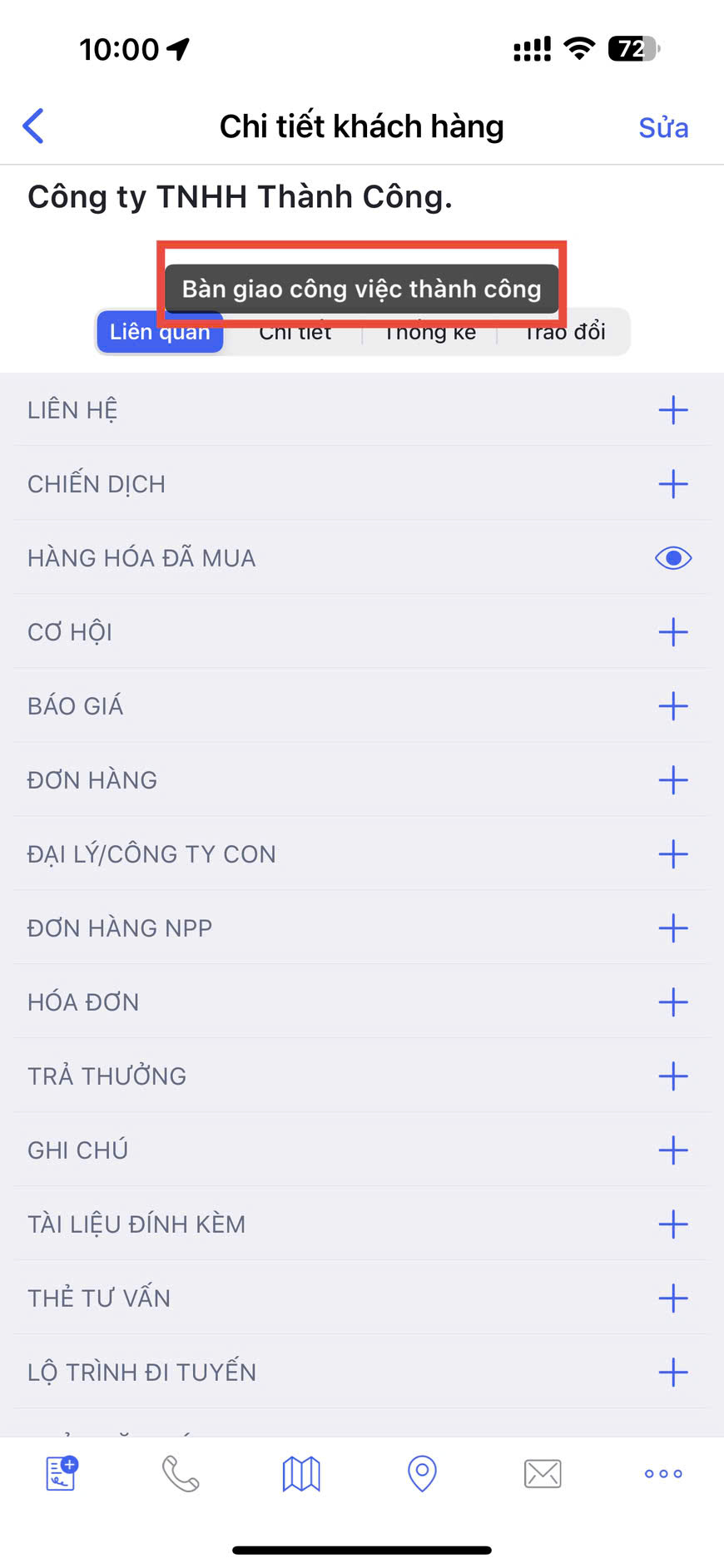
Task: Call the customer with the phone icon
Action: (181, 1474)
